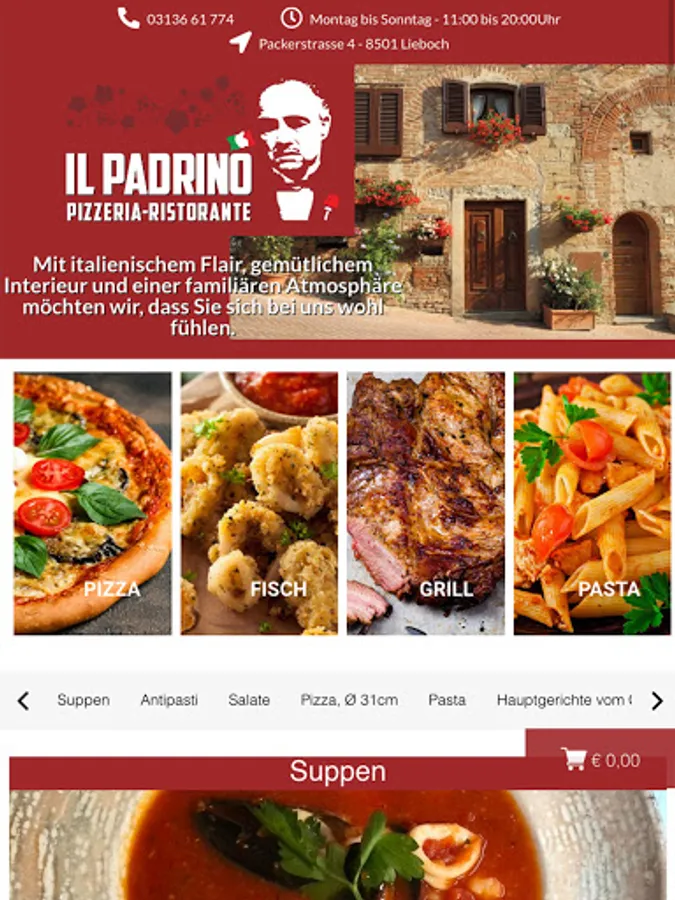This screenshot has width=675, height=900.
Task: Show previous menu categories with left arrow
Action: point(23,701)
